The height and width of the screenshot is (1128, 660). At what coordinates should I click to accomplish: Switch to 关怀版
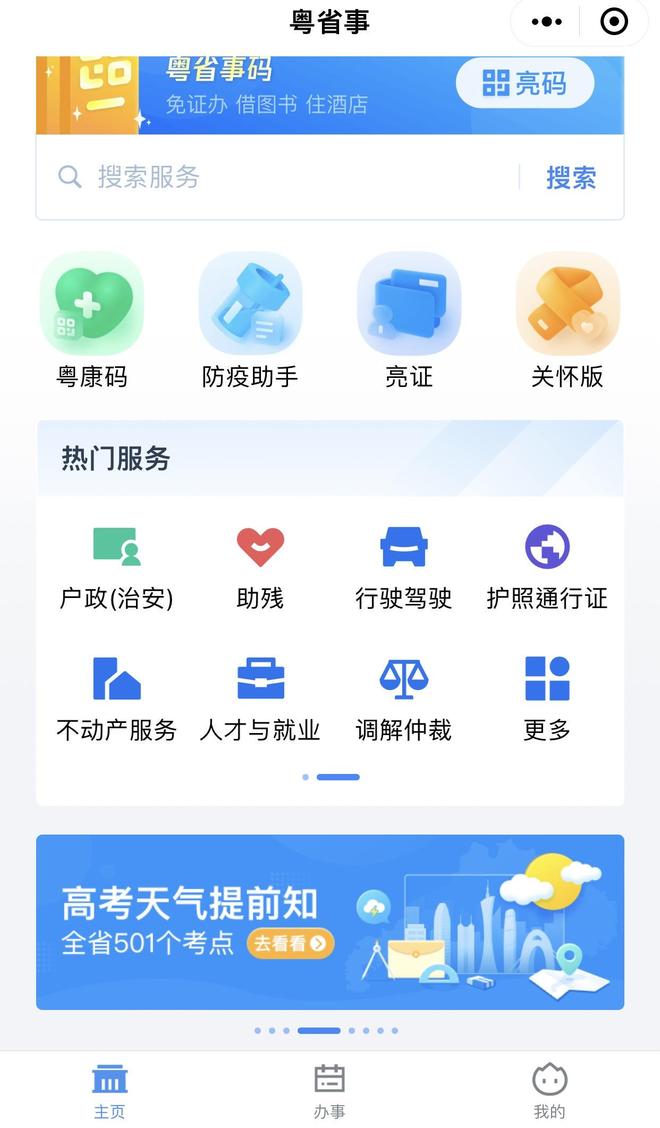point(567,320)
